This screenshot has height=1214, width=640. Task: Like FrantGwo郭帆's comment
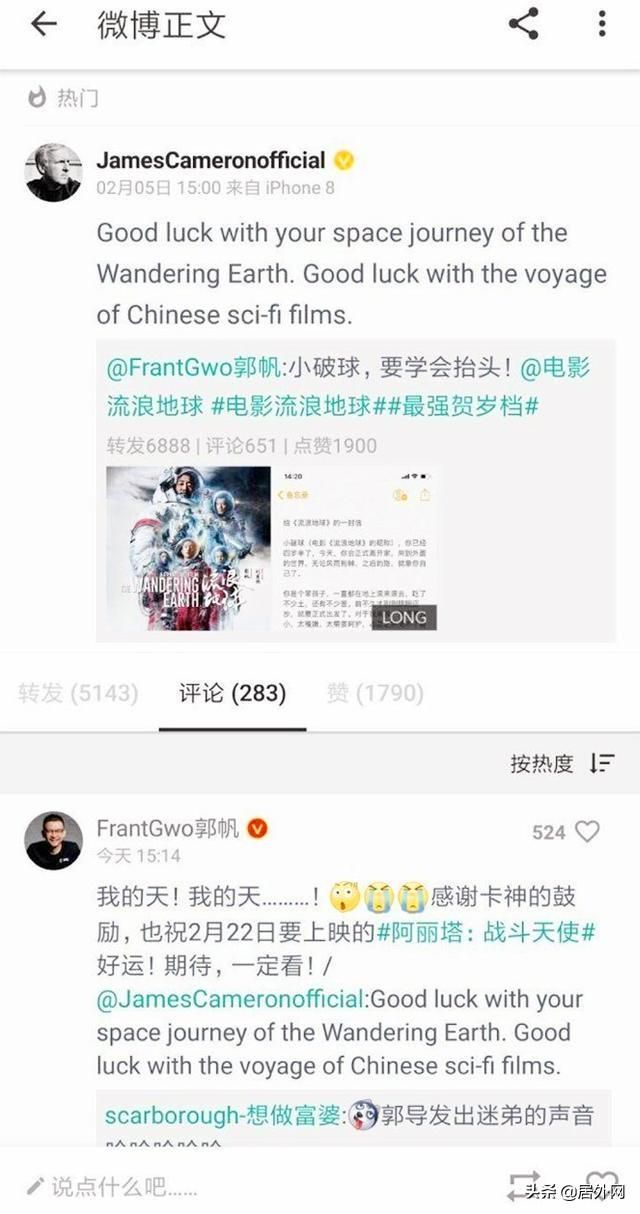click(587, 832)
